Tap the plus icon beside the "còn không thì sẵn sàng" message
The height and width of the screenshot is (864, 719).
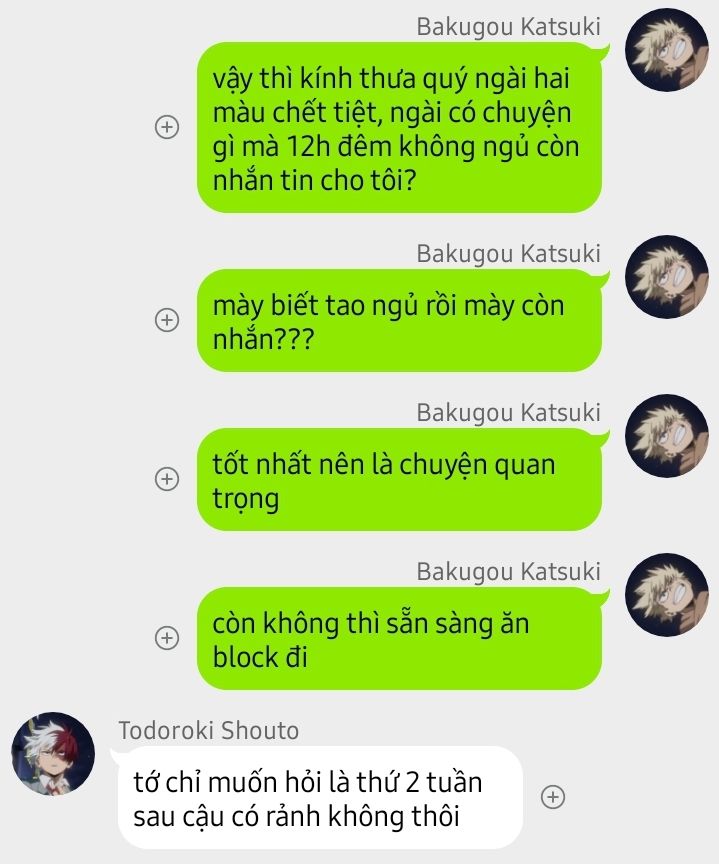(168, 638)
